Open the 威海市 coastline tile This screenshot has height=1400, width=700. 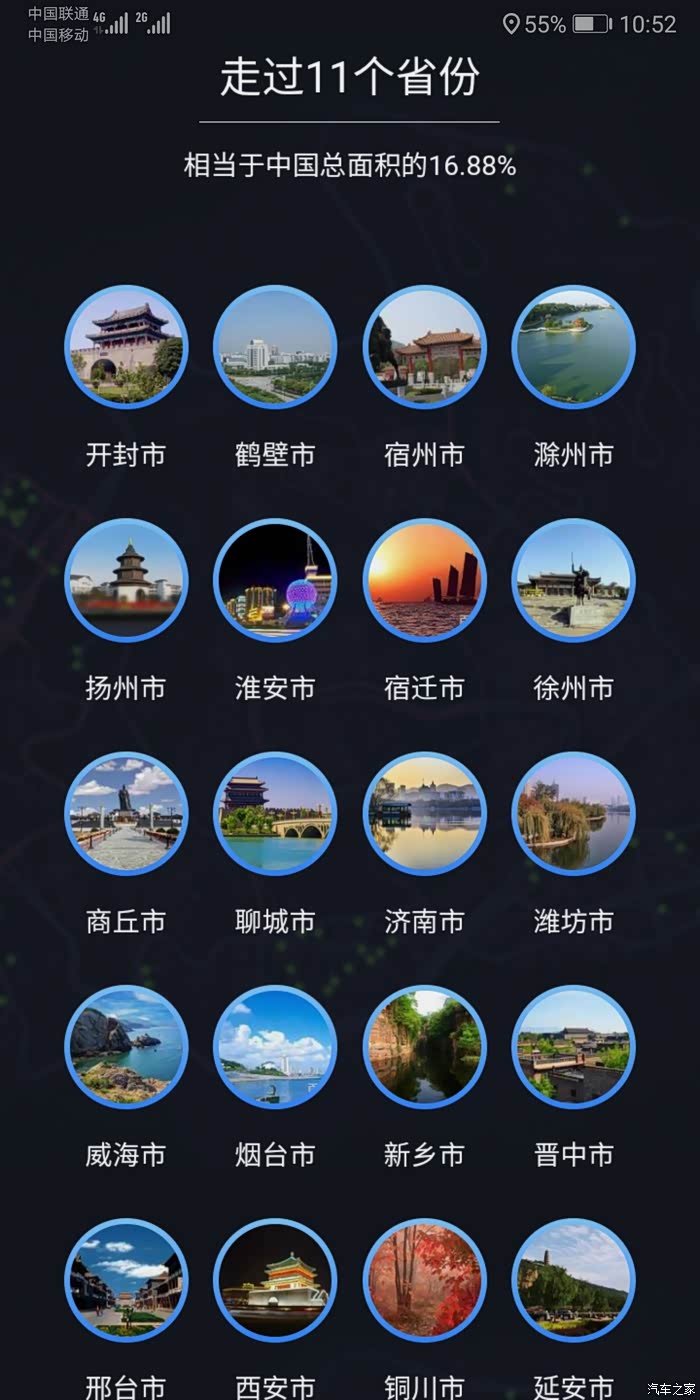click(x=126, y=1047)
